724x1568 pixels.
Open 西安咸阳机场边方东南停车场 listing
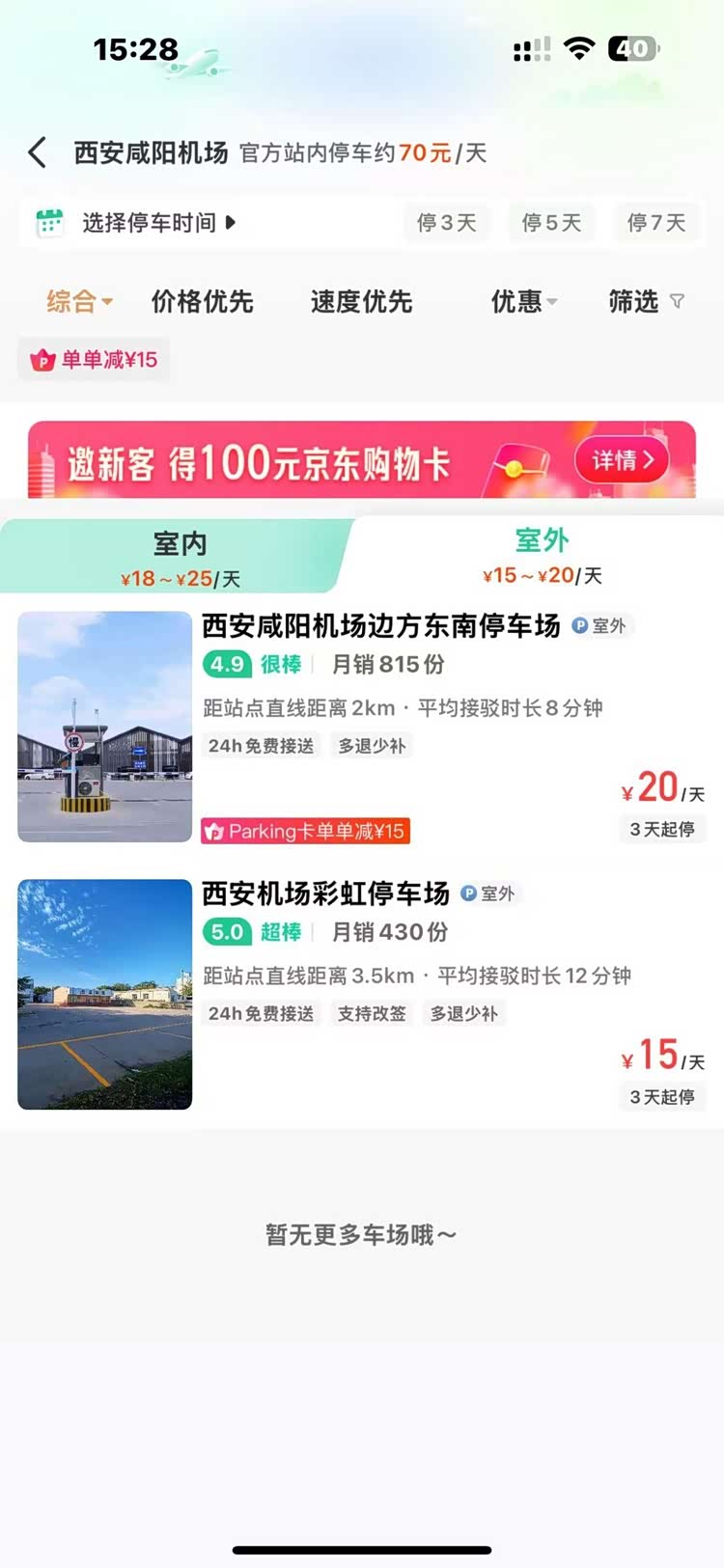pyautogui.click(x=380, y=626)
